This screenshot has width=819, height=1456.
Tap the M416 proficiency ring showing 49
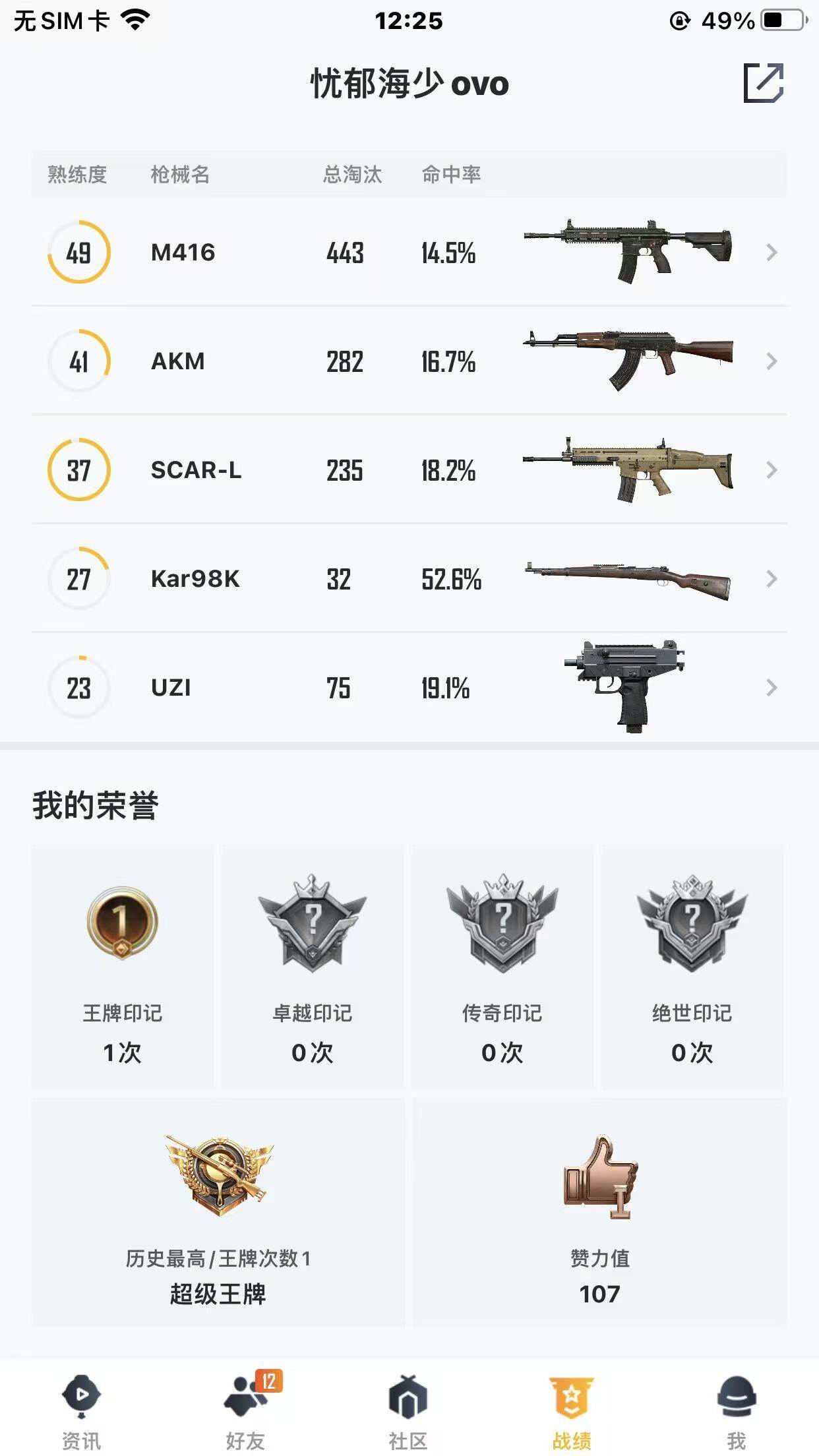pyautogui.click(x=78, y=253)
